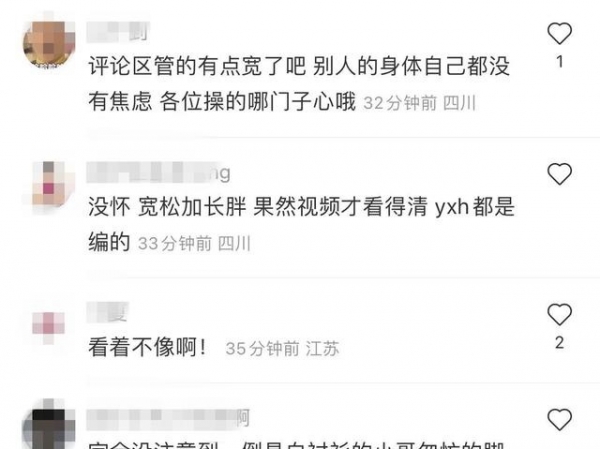Screen dimensions: 600x449
Task: Open avatar of the 看着不像啊 commenter
Action: [x=48, y=325]
